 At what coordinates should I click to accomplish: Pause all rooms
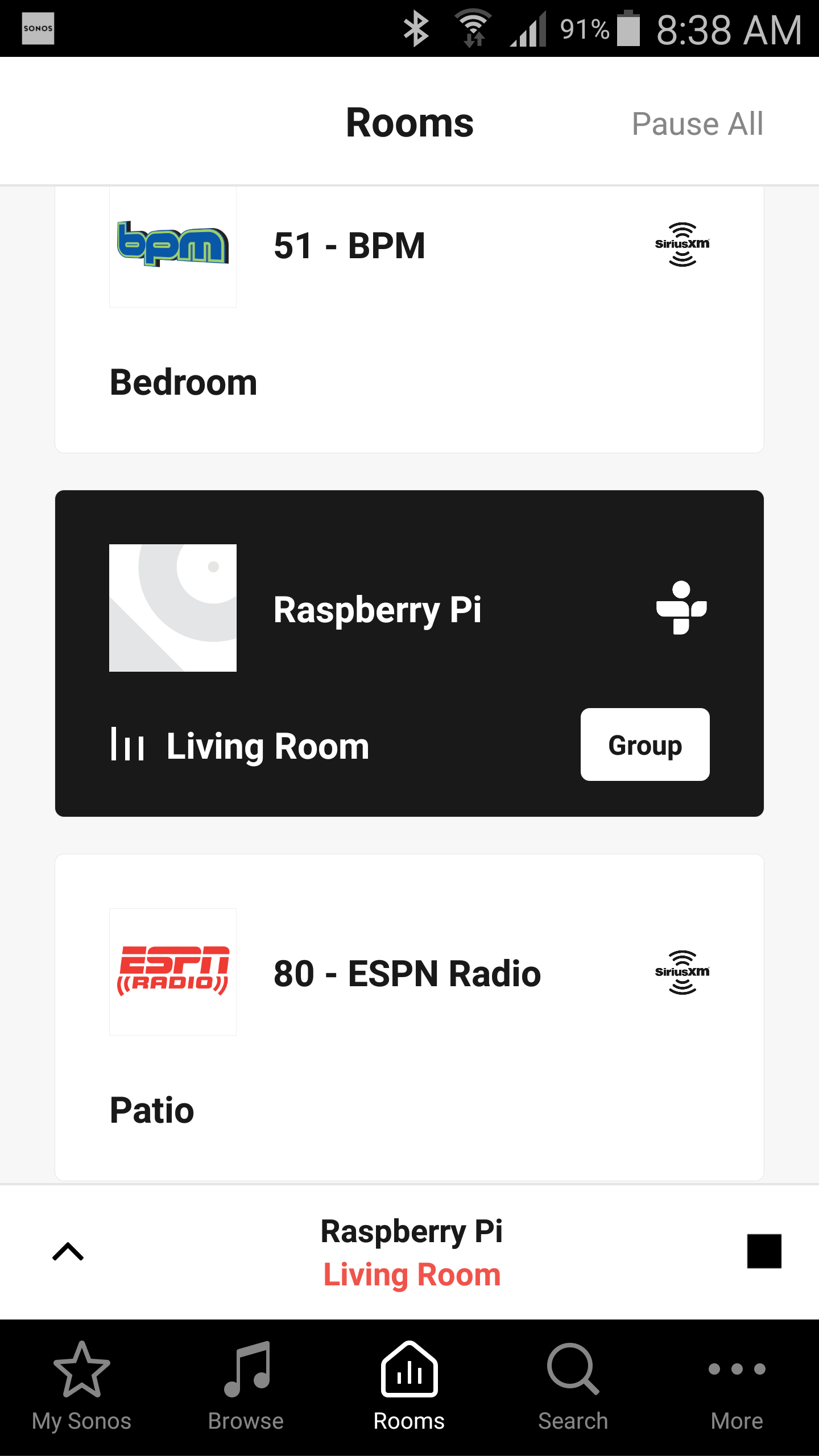click(697, 124)
